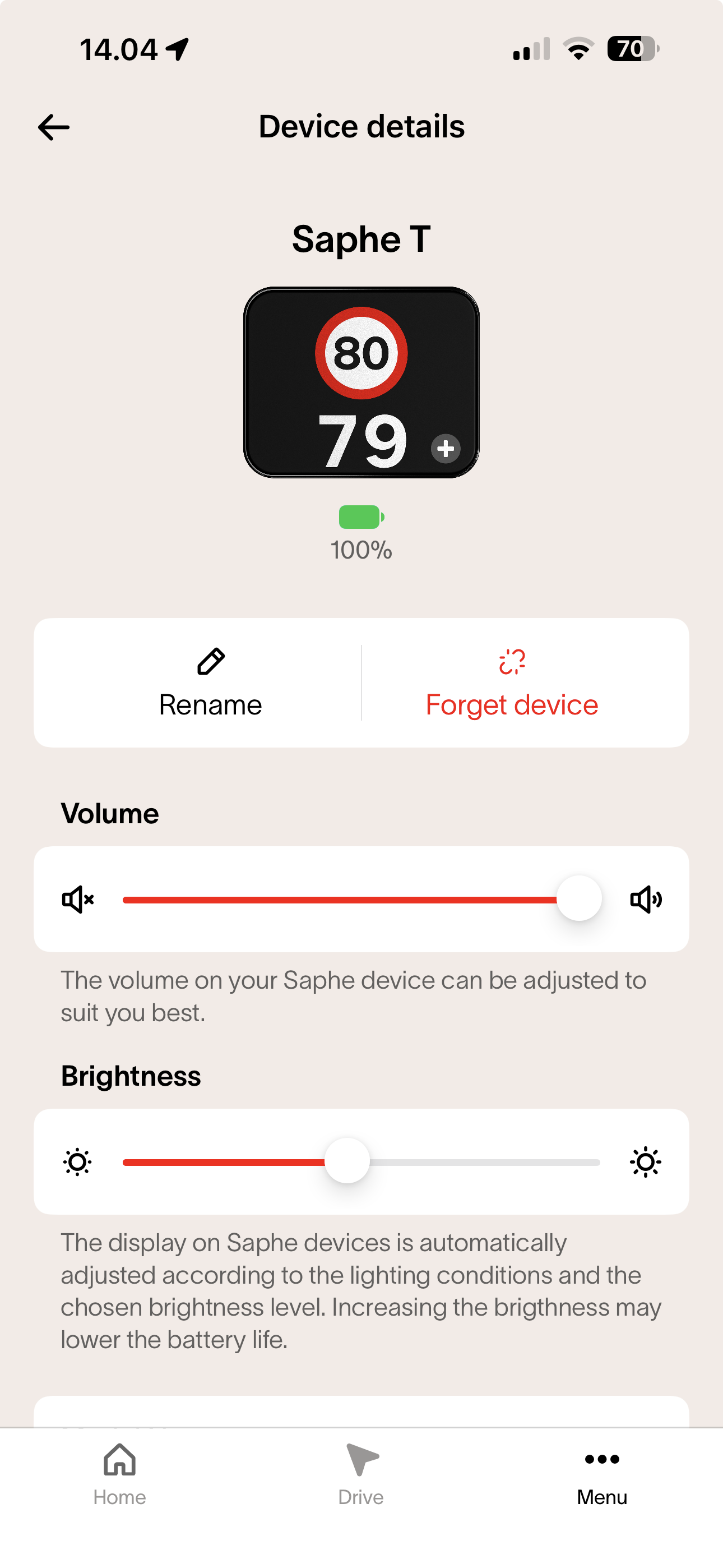Tap the loud speaker icon for maximum volume
Viewport: 723px width, 1568px height.
coord(646,900)
